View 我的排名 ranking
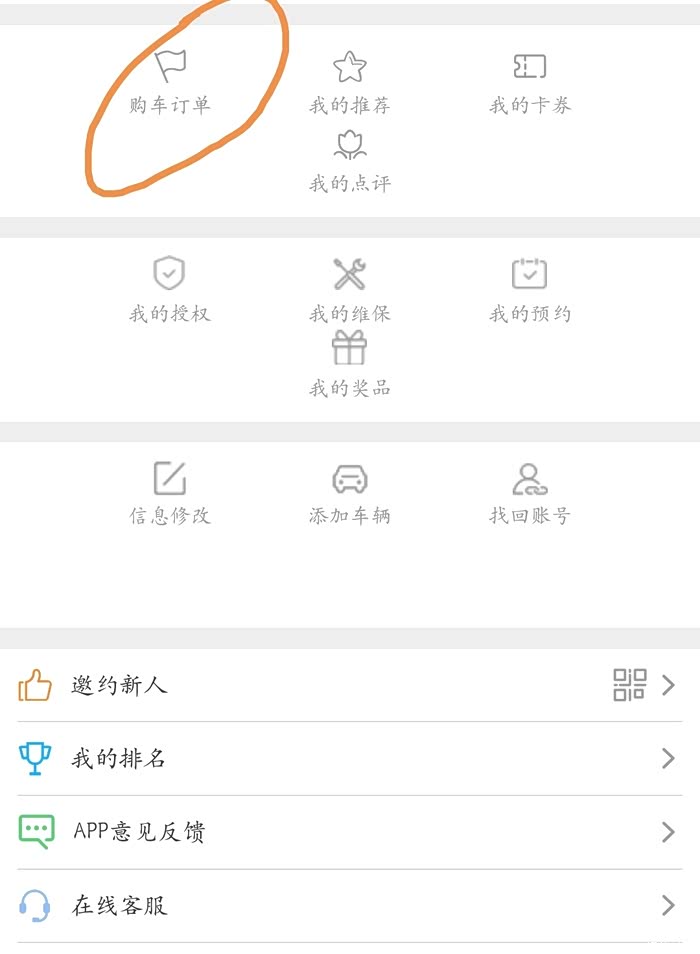The width and height of the screenshot is (700, 954). (x=340, y=759)
